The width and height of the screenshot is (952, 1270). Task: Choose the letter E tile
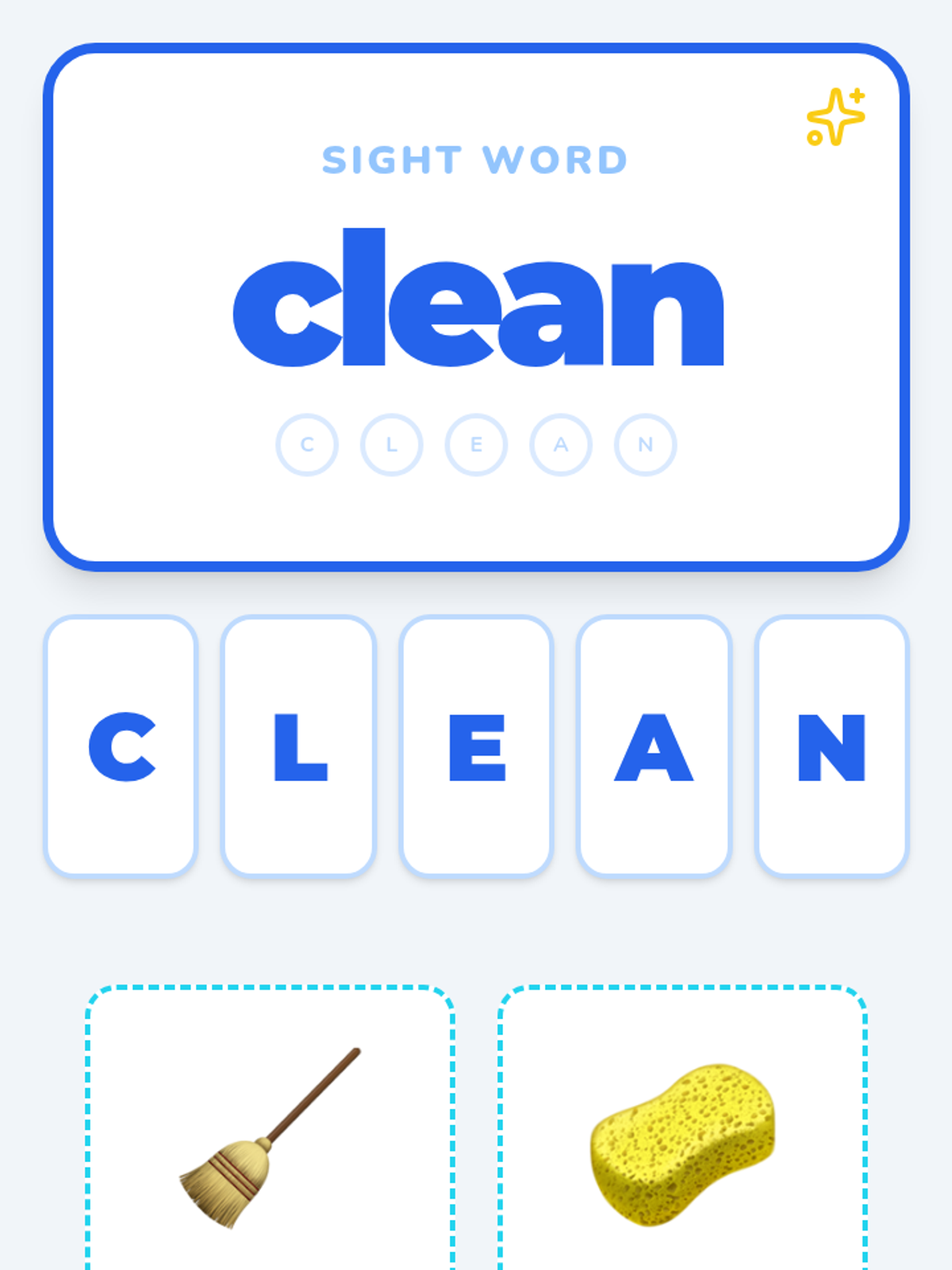pyautogui.click(x=476, y=746)
